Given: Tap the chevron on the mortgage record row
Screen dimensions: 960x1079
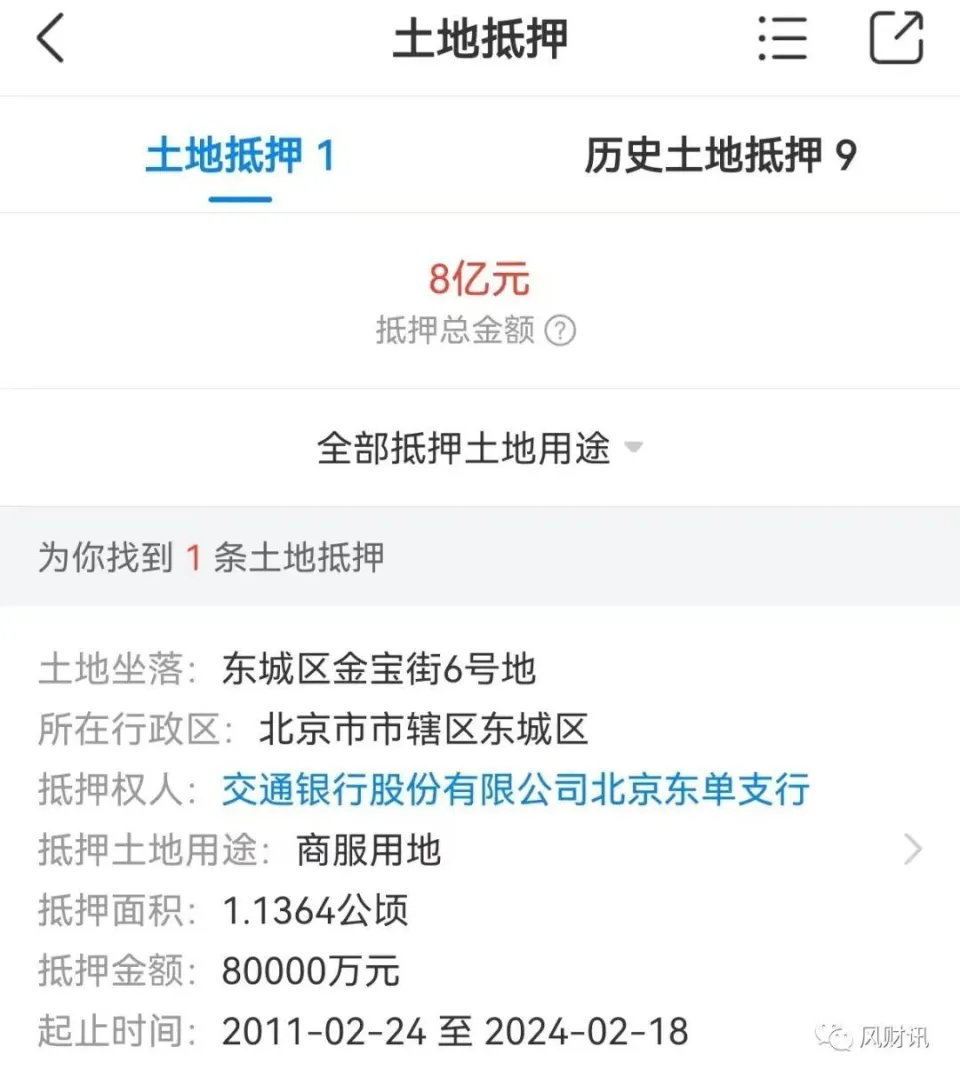Looking at the screenshot, I should pyautogui.click(x=912, y=849).
